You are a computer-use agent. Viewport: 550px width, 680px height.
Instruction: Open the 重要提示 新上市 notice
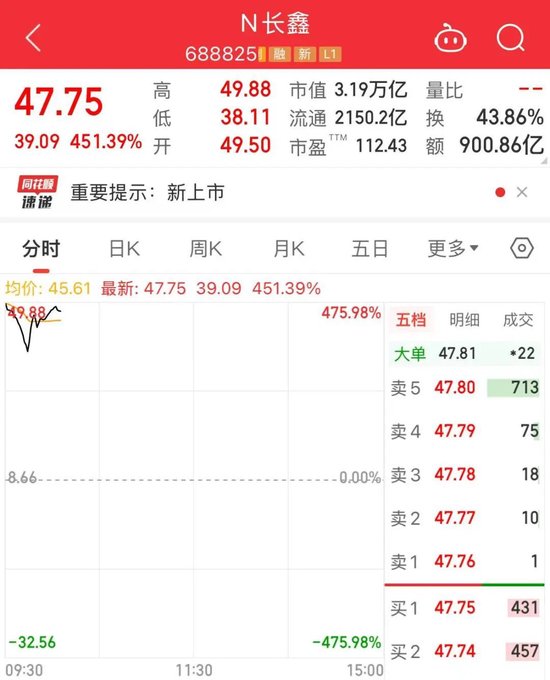tap(147, 192)
